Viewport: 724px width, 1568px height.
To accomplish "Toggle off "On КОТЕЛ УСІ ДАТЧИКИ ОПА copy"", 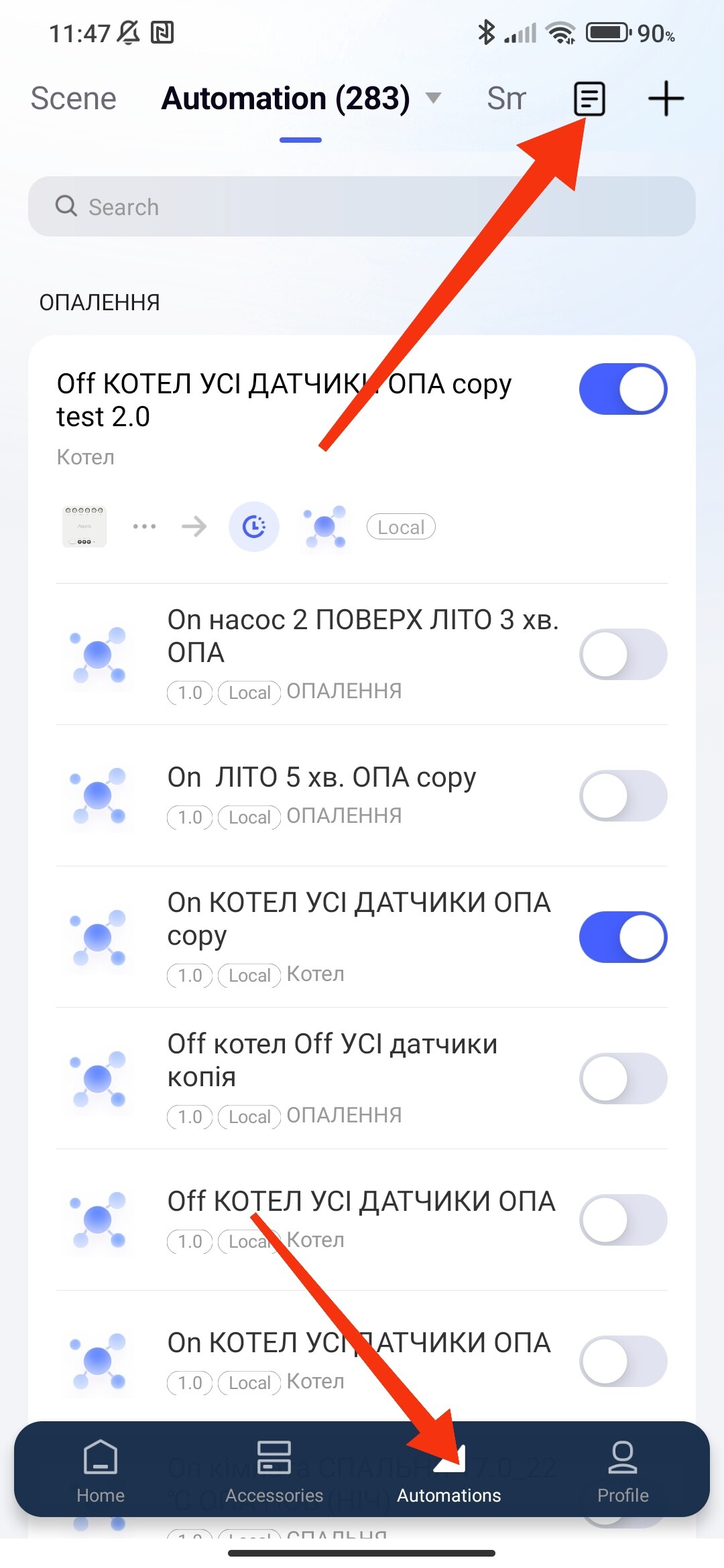I will [x=623, y=937].
